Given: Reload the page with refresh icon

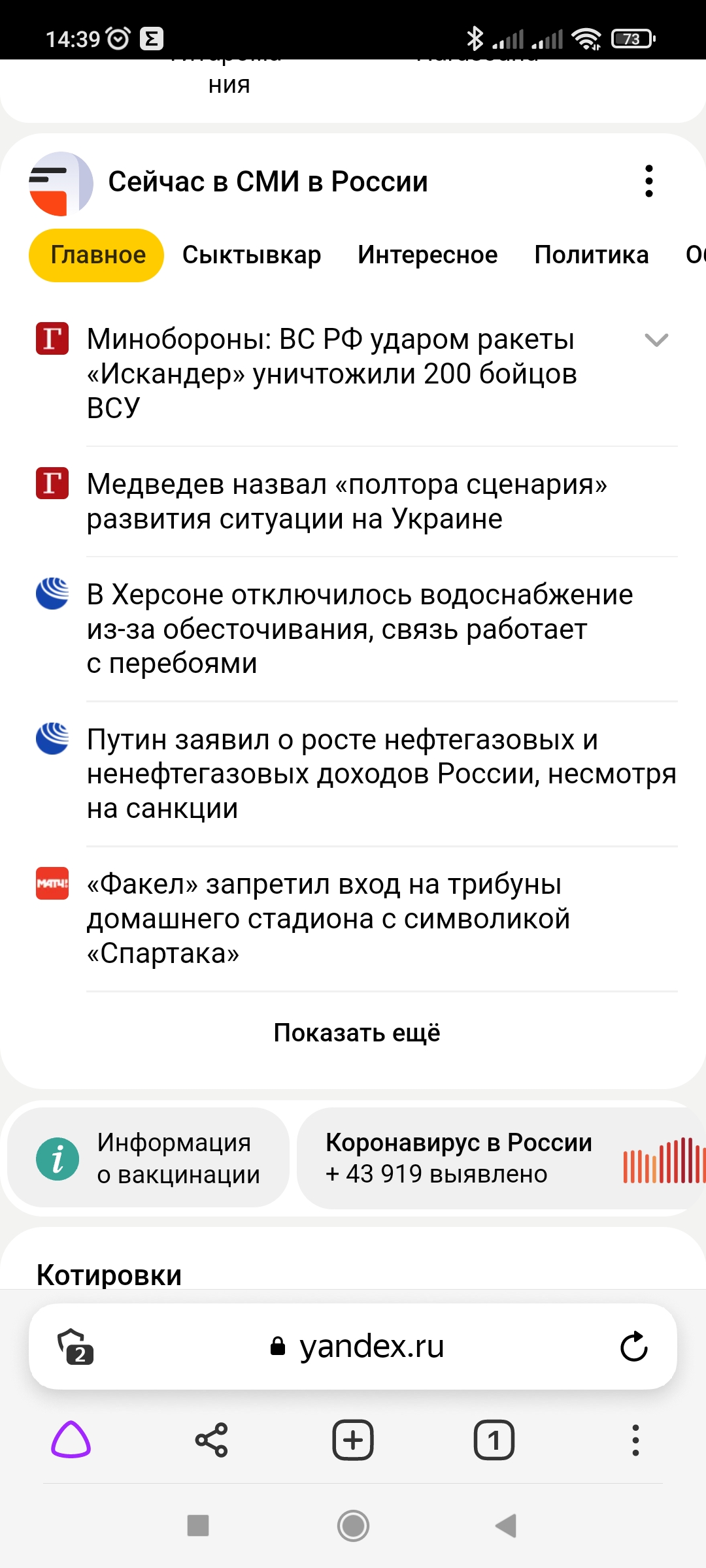Looking at the screenshot, I should click(633, 1347).
